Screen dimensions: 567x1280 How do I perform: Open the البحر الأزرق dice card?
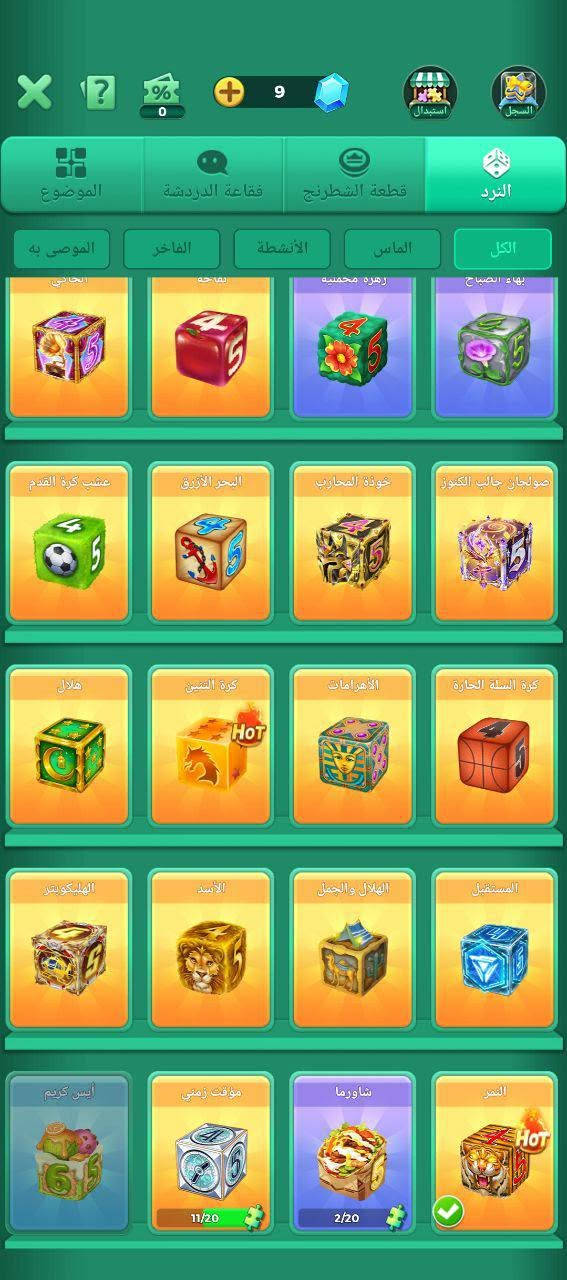211,541
